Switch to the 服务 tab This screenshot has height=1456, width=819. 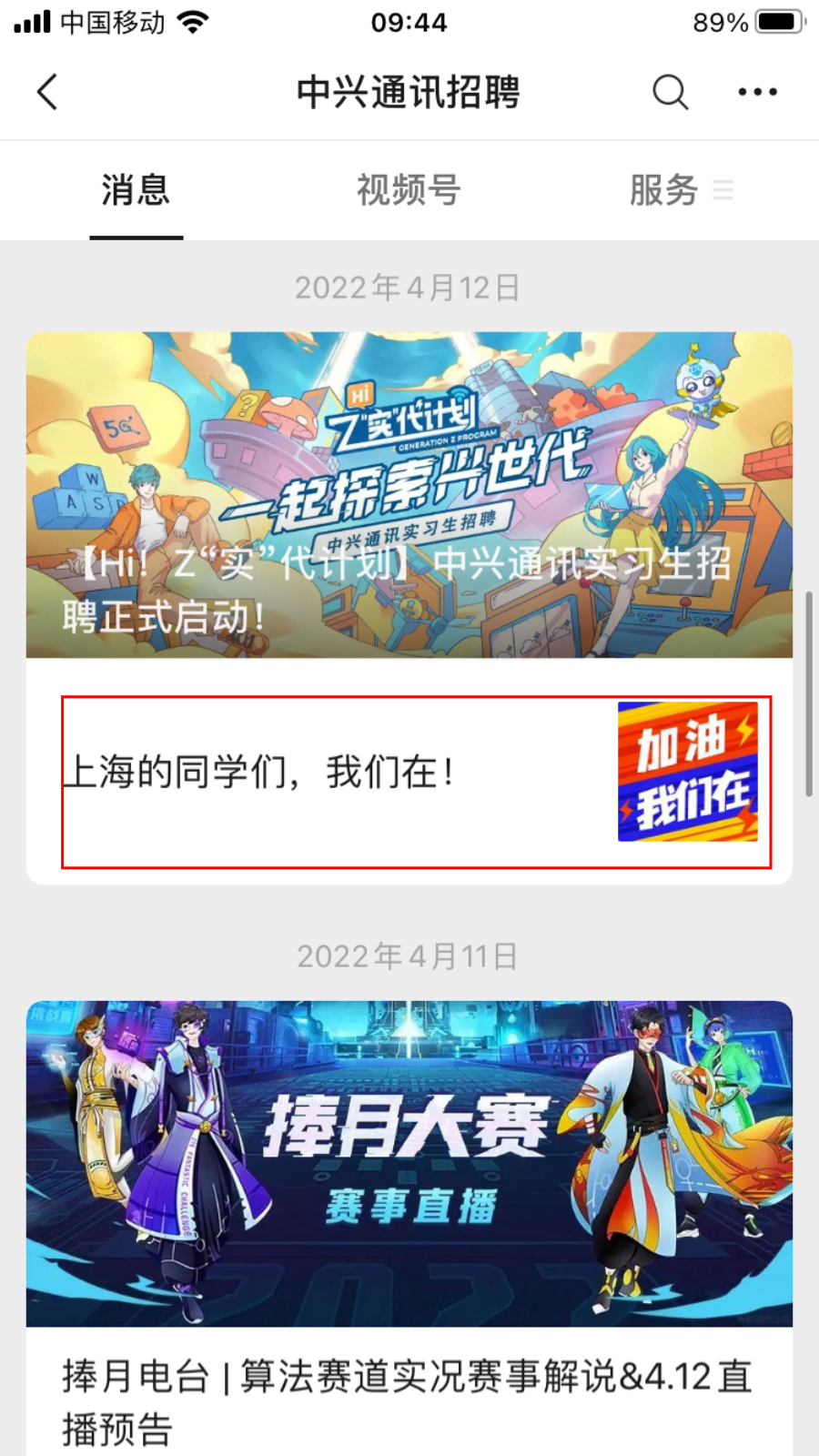click(663, 191)
